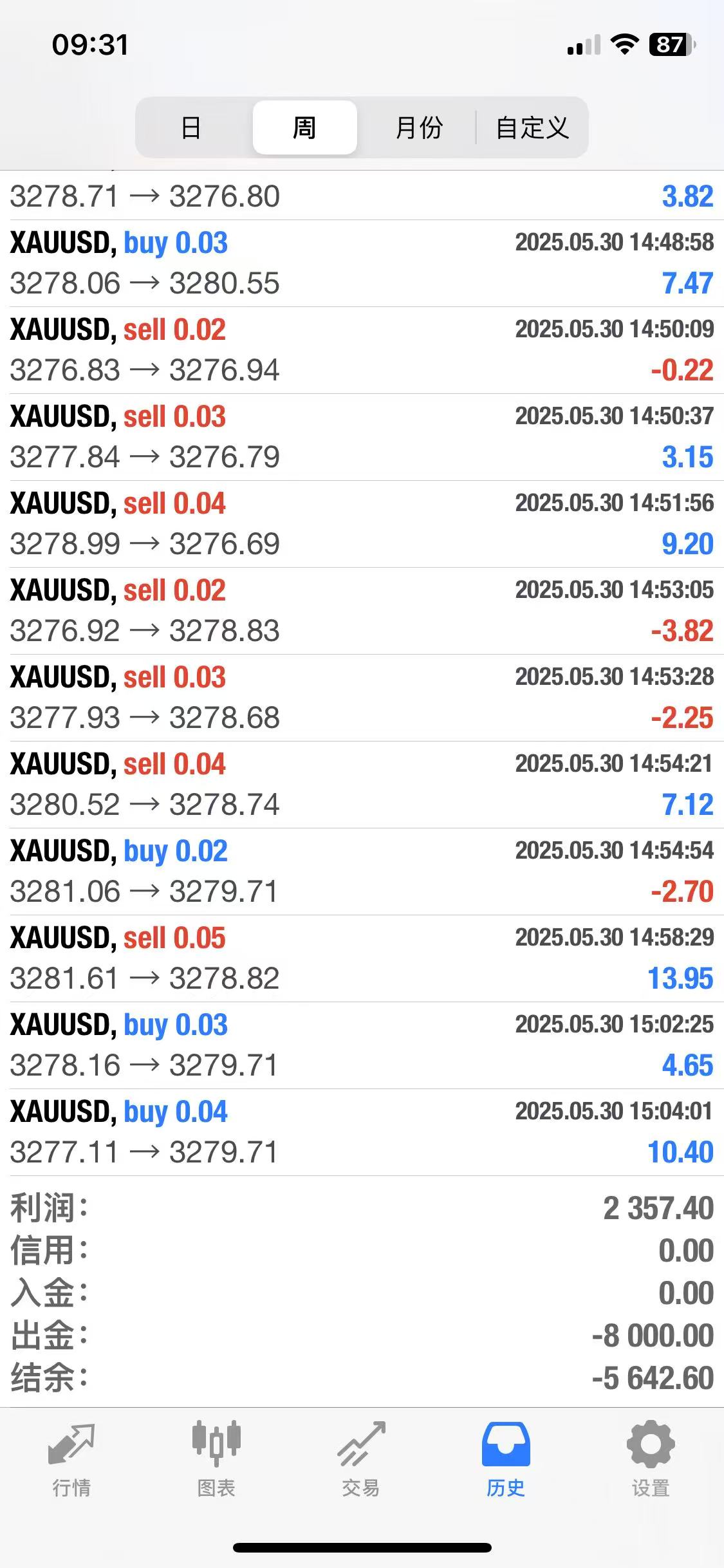Viewport: 724px width, 1568px height.
Task: View the buy 0.03 trade at 15:02:25
Action: pos(362,1045)
